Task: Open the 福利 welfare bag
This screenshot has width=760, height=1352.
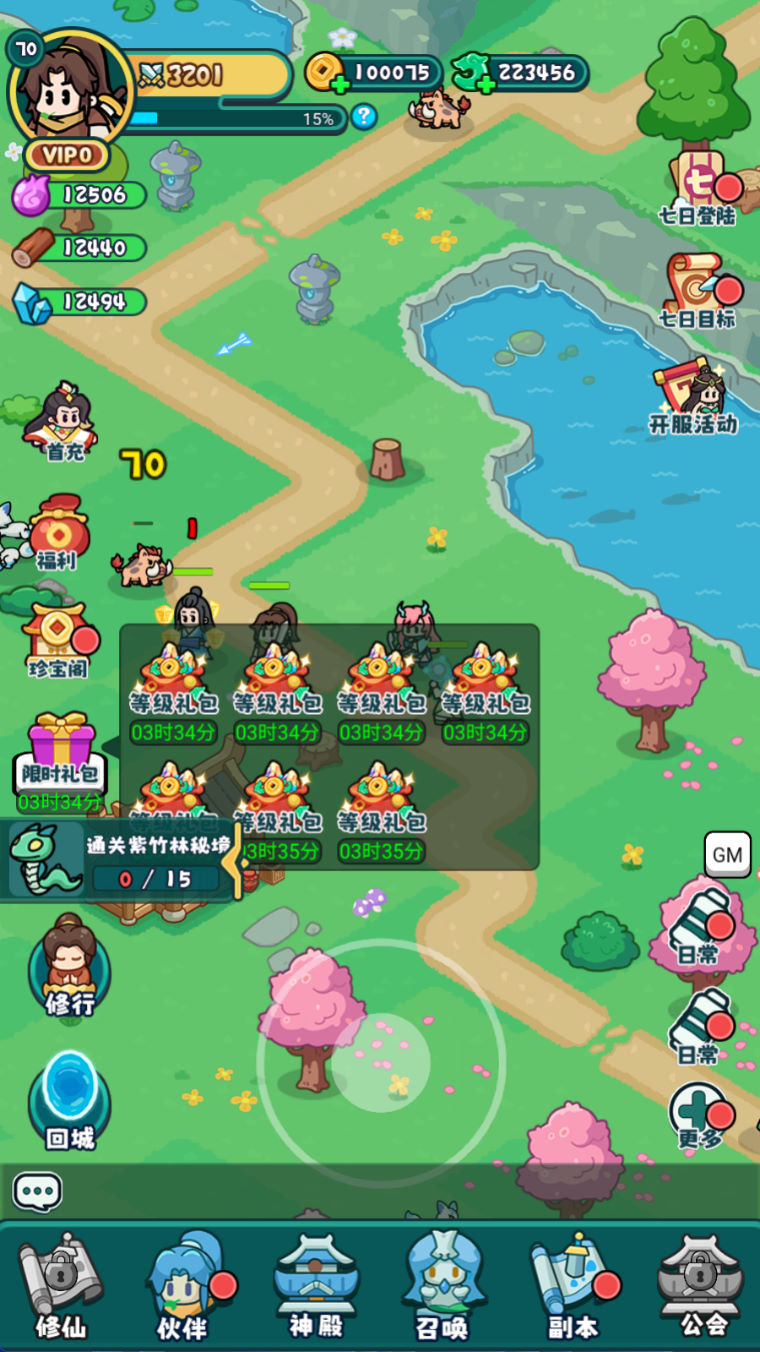Action: pyautogui.click(x=58, y=532)
